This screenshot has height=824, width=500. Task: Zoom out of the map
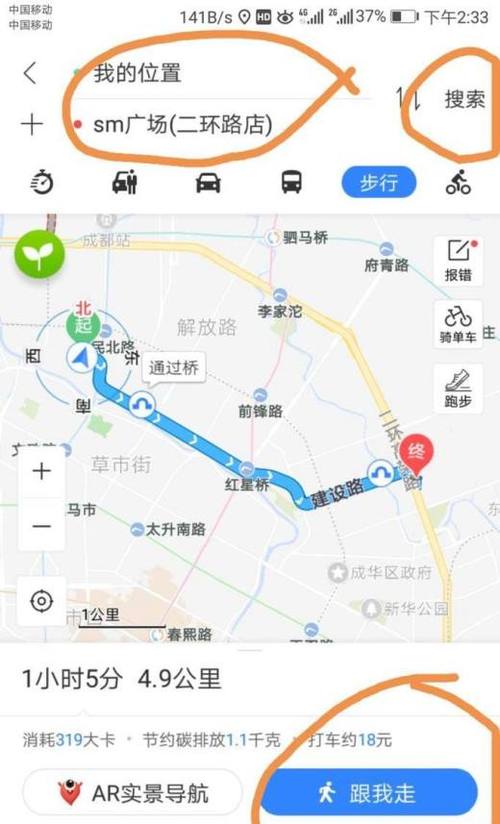click(x=42, y=526)
